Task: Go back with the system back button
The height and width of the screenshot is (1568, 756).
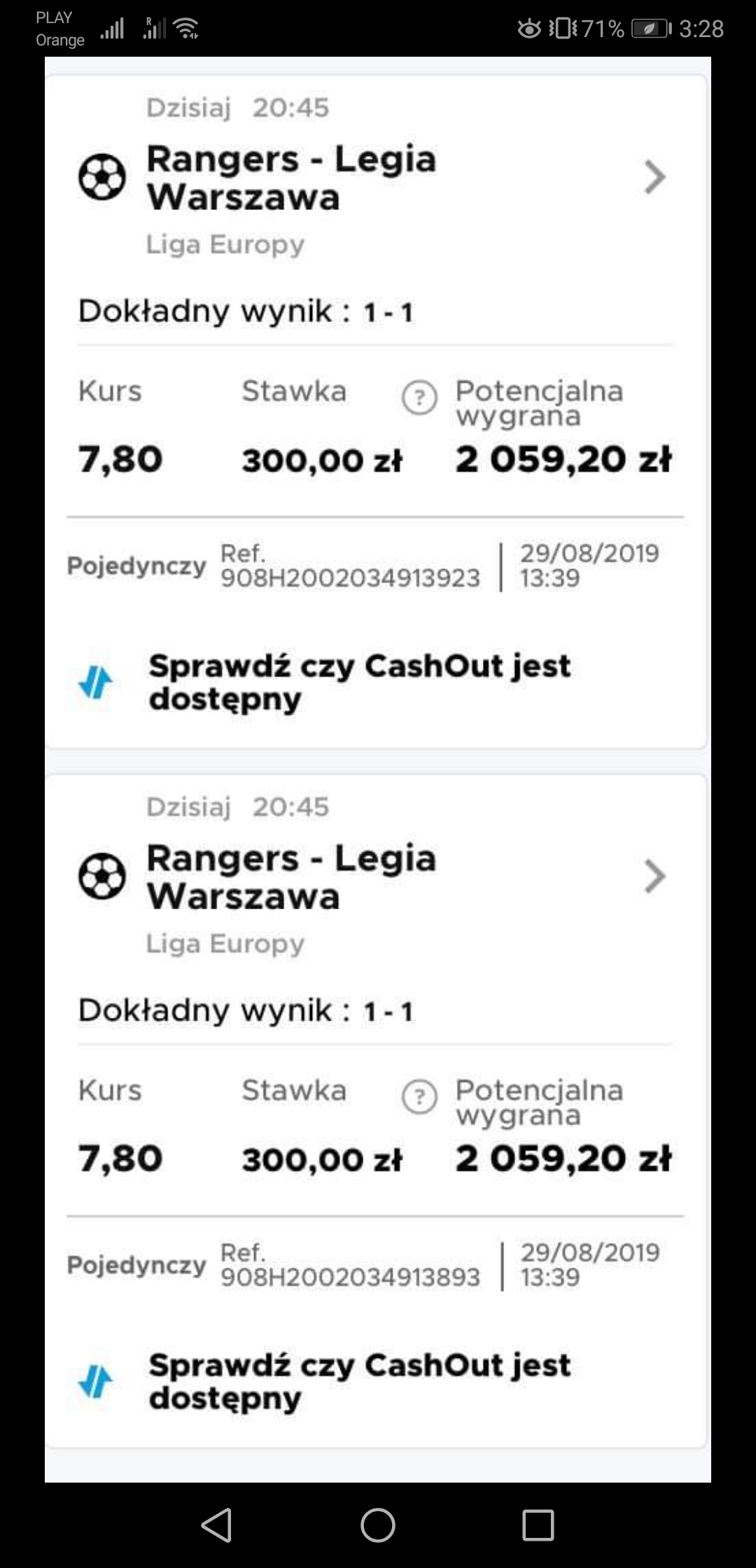Action: pos(217,1525)
